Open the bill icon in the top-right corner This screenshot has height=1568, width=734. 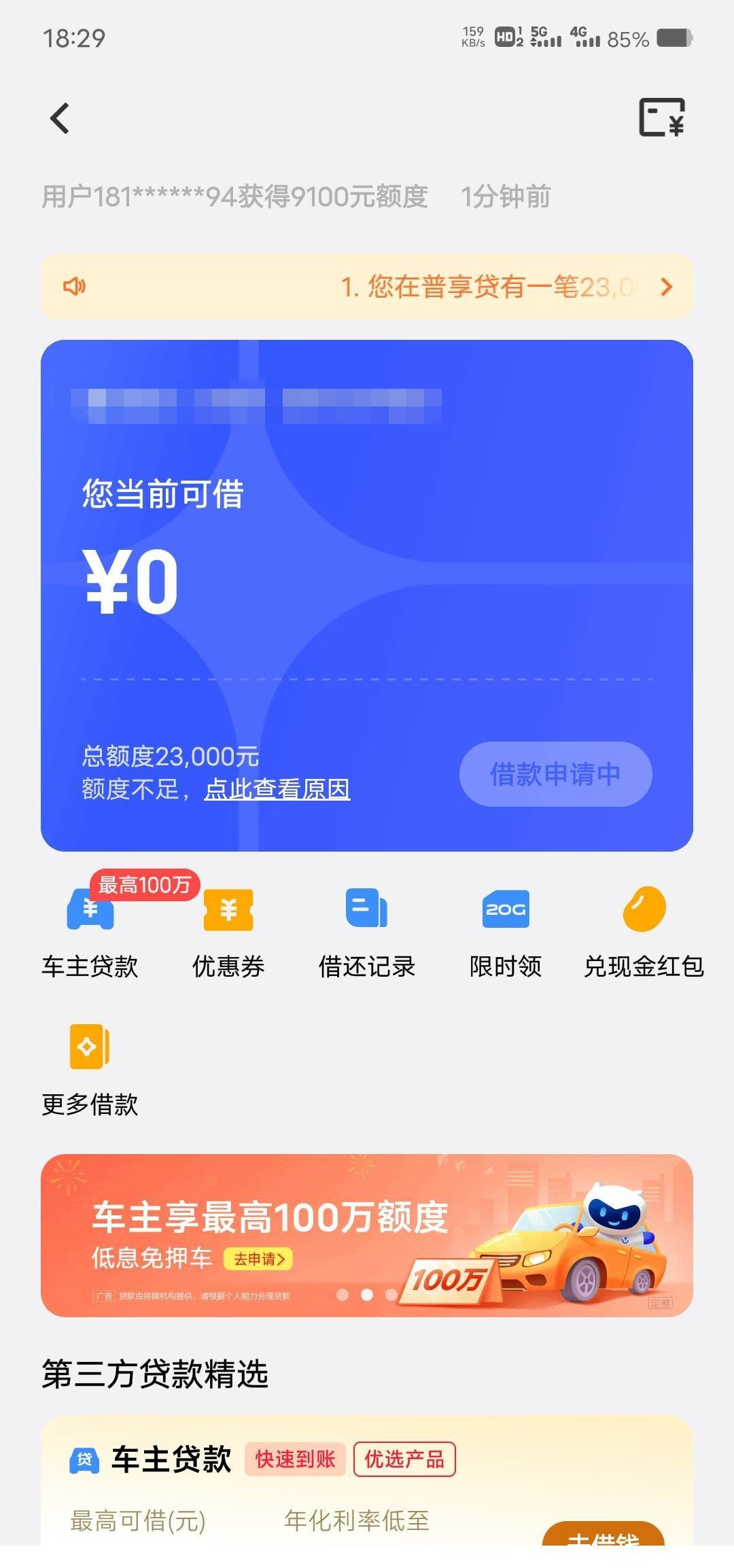(661, 118)
